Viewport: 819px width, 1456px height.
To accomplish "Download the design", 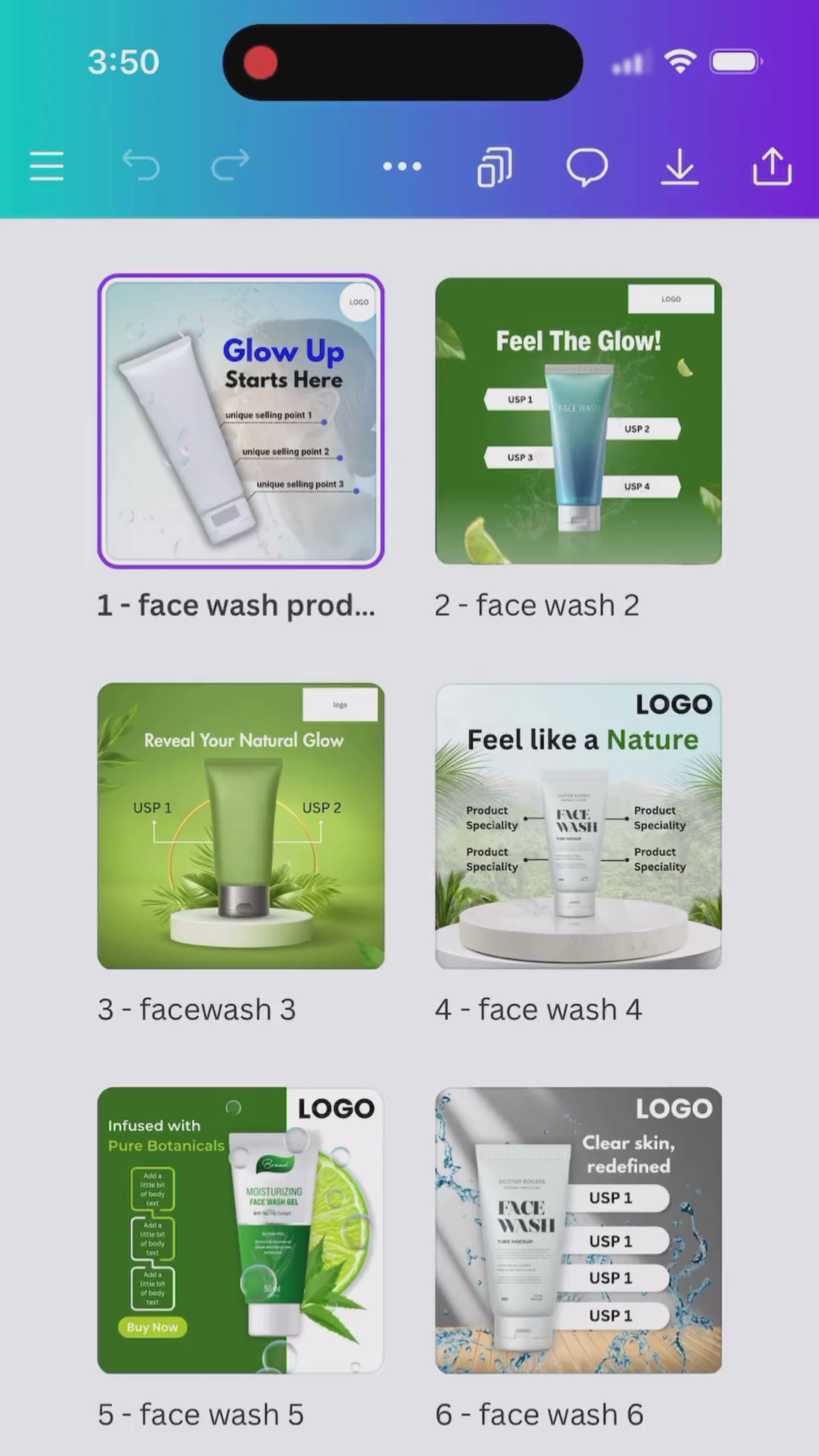I will [679, 167].
